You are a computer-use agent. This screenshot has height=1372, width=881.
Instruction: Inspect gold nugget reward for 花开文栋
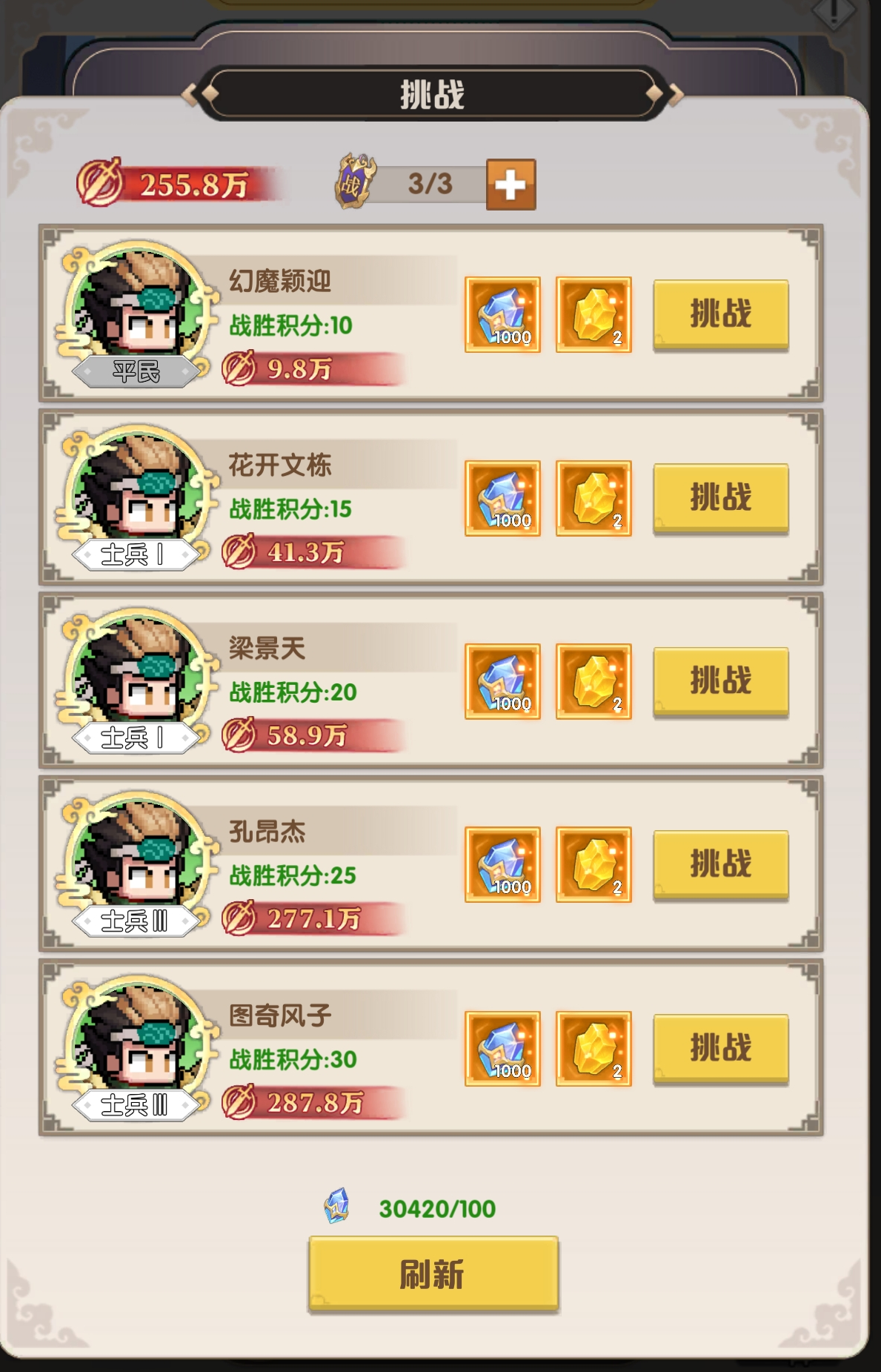(594, 497)
